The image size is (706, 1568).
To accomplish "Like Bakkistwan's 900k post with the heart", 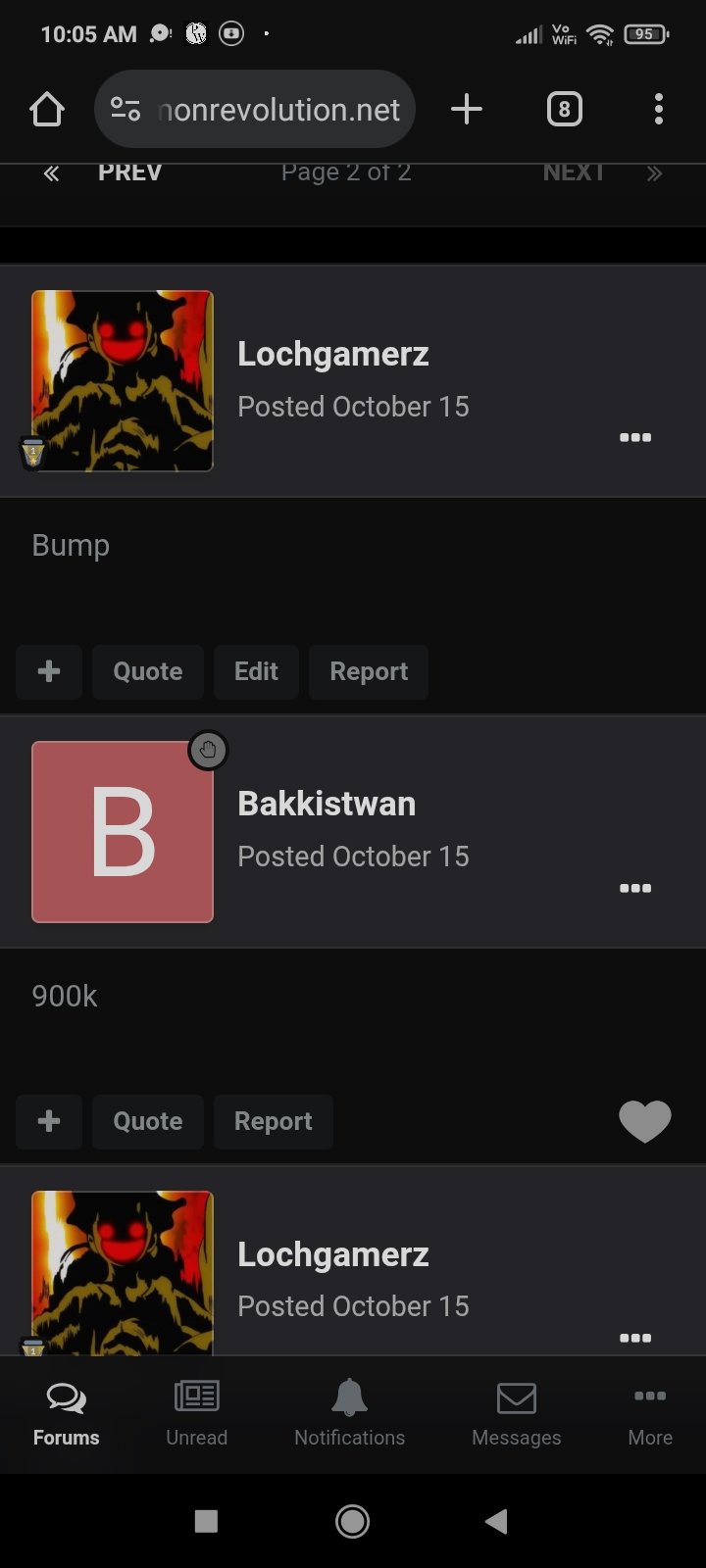I will (645, 1121).
